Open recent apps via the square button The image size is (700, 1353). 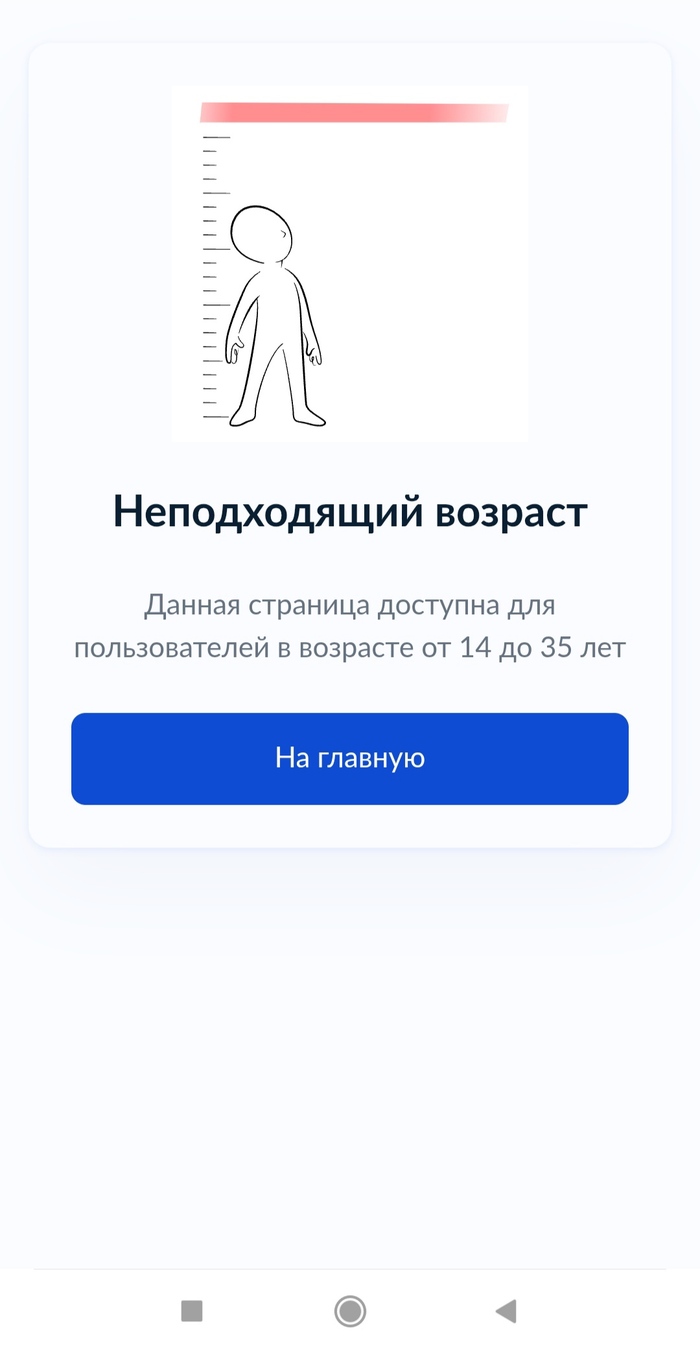(192, 1311)
